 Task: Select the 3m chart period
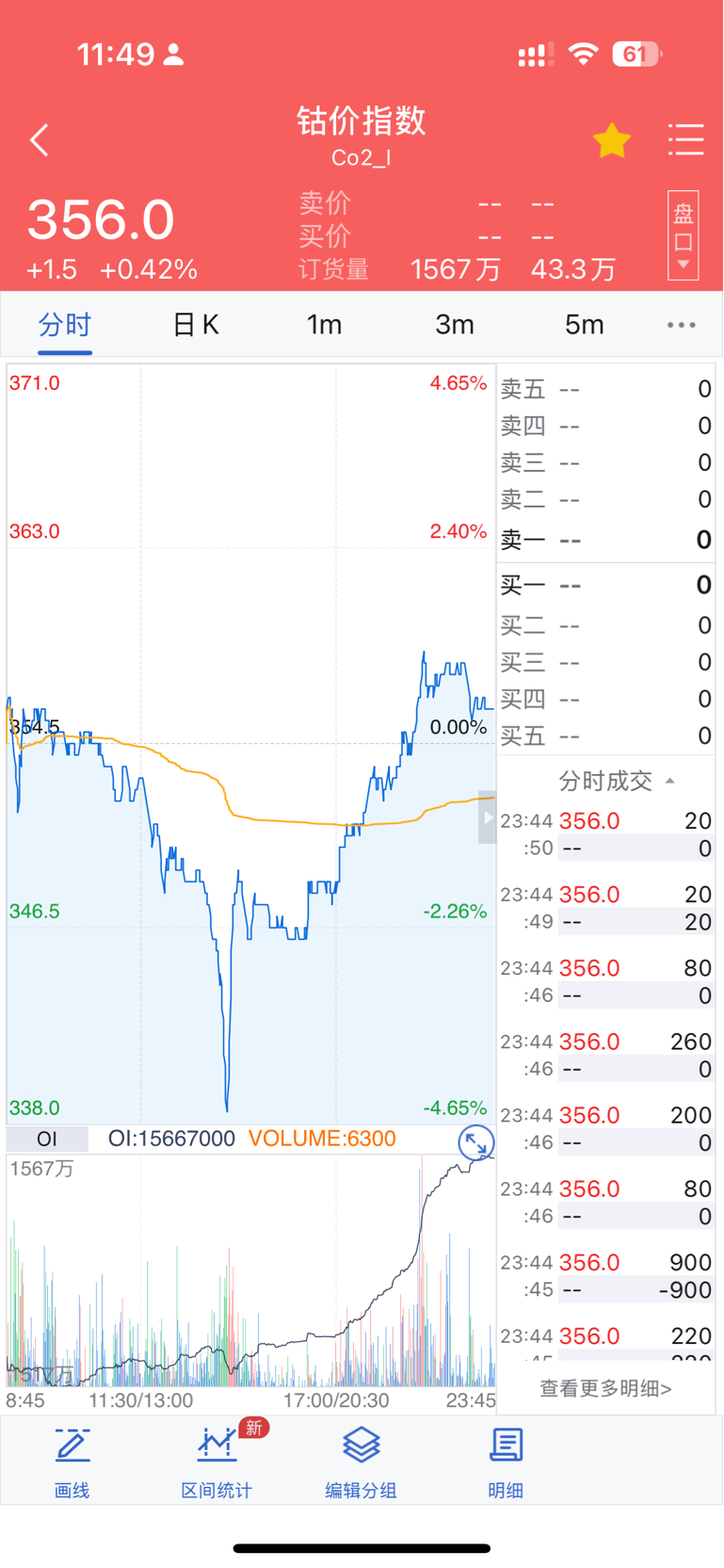(x=455, y=325)
